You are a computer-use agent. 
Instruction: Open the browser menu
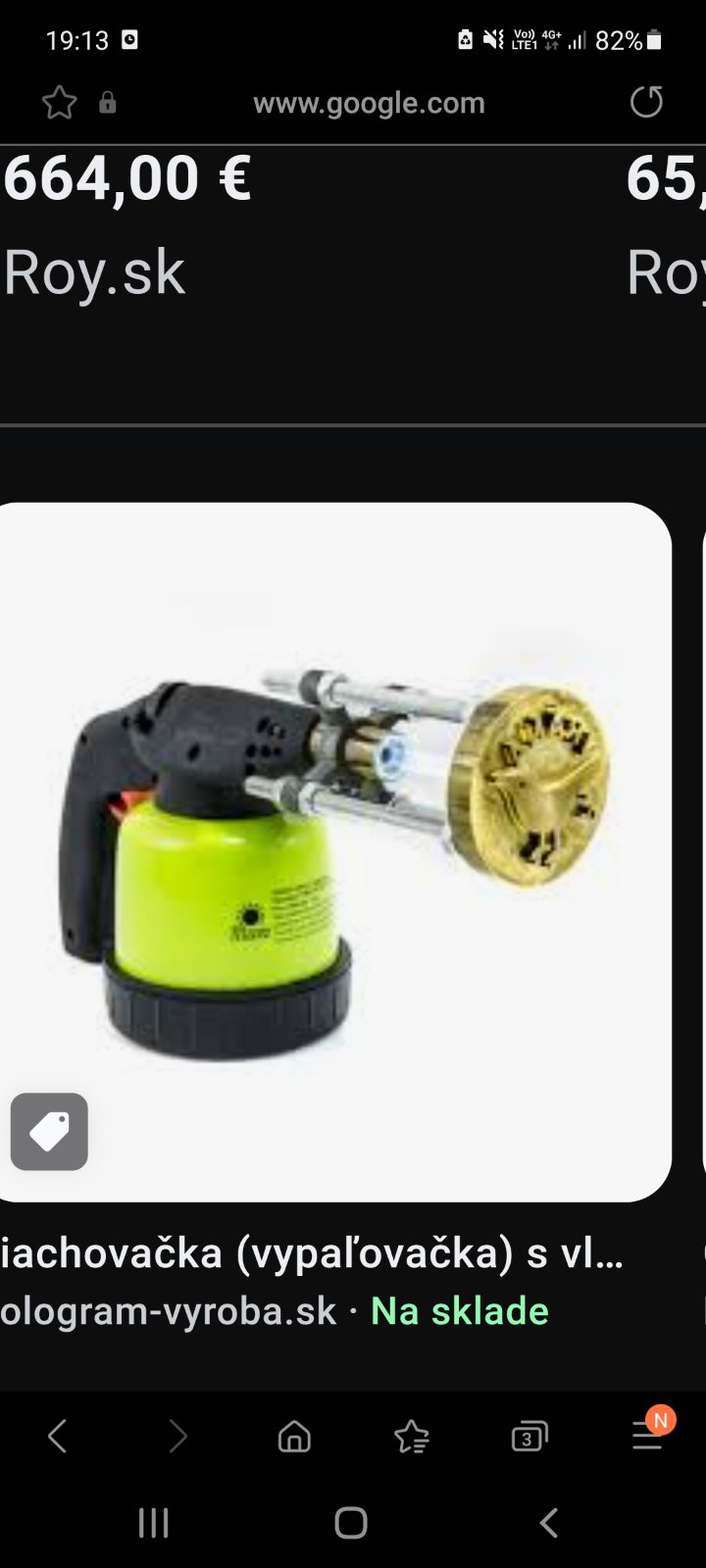646,1438
